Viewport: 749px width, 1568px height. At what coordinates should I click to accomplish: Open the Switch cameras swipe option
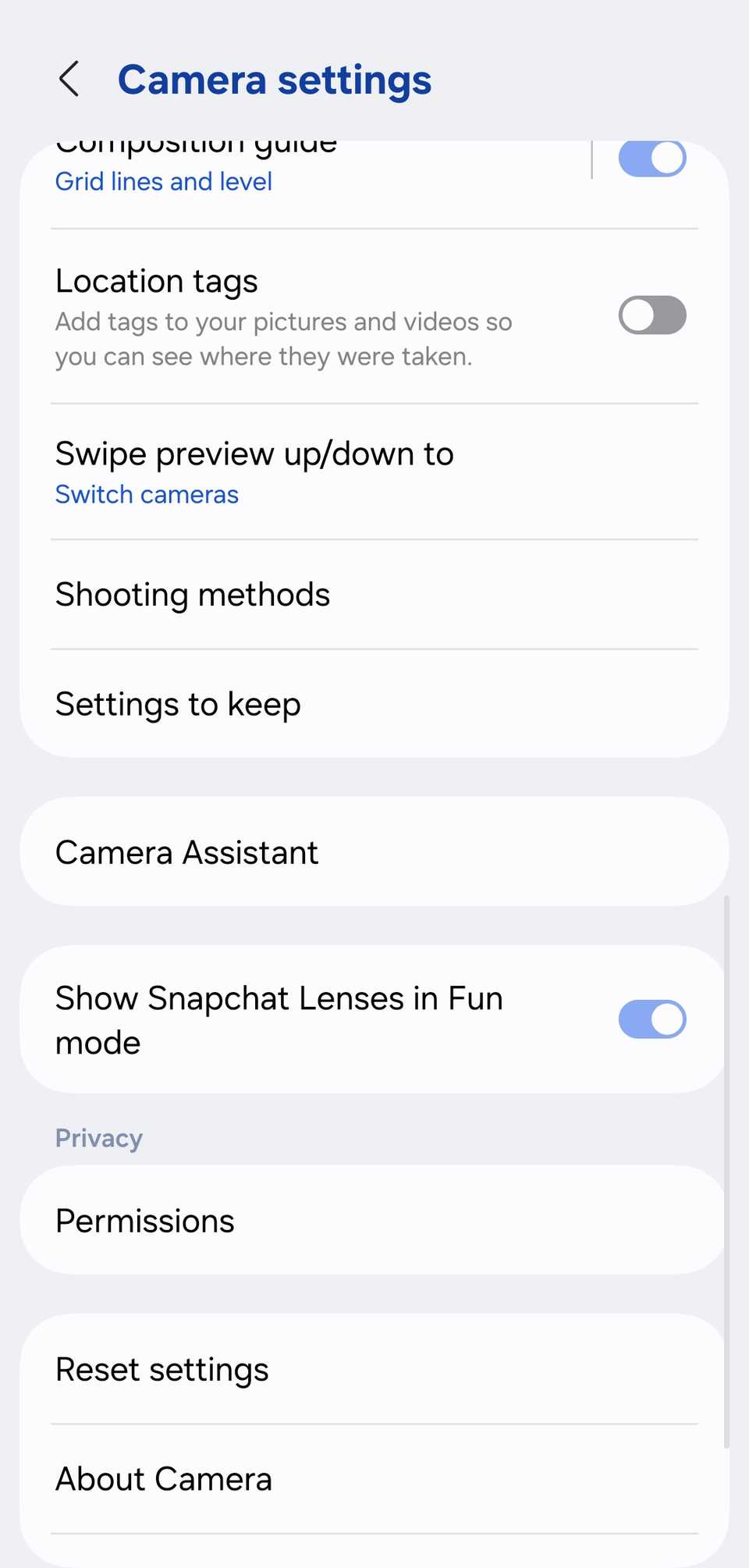(x=147, y=493)
